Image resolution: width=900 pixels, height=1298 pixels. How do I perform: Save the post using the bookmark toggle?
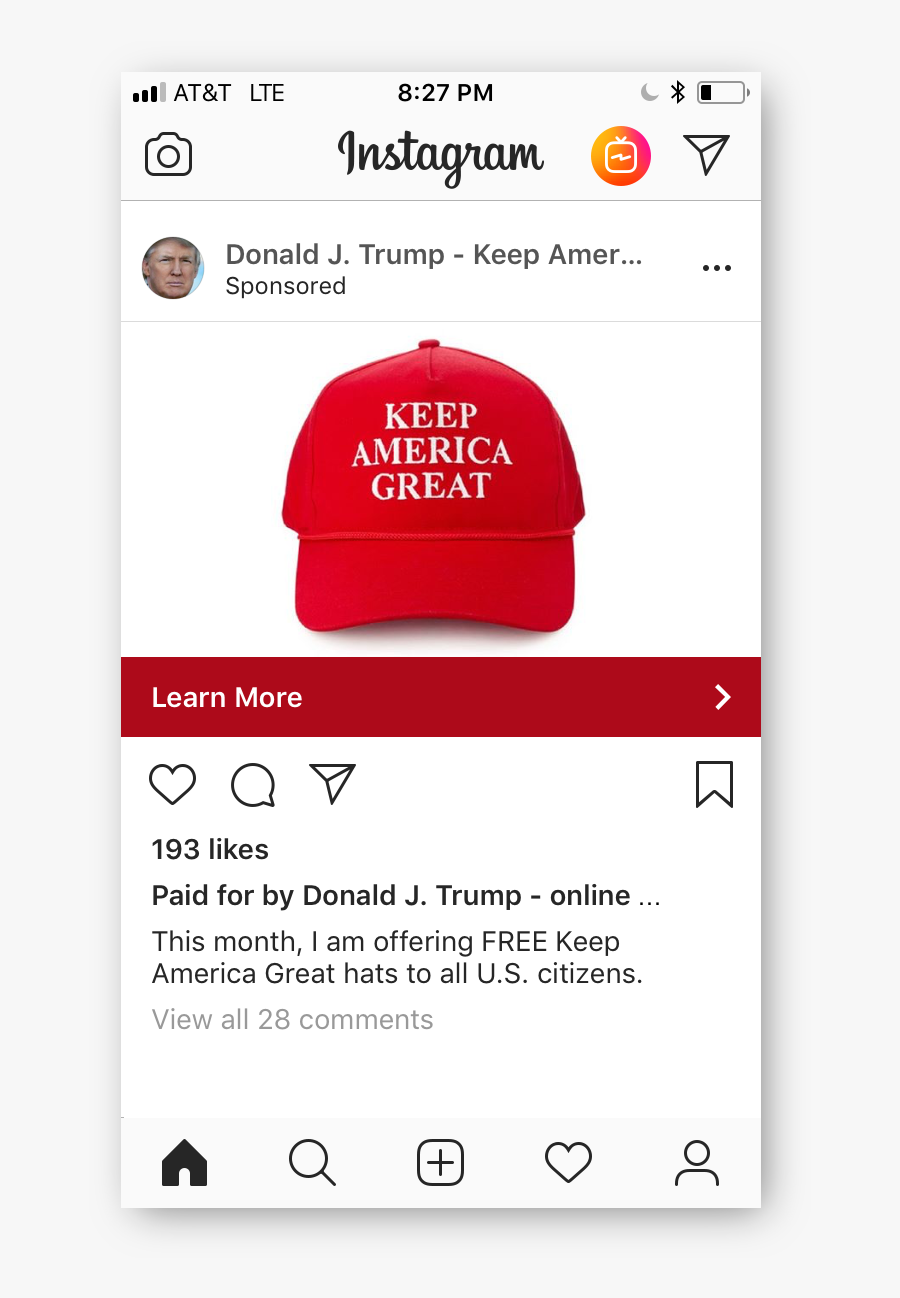pyautogui.click(x=714, y=785)
